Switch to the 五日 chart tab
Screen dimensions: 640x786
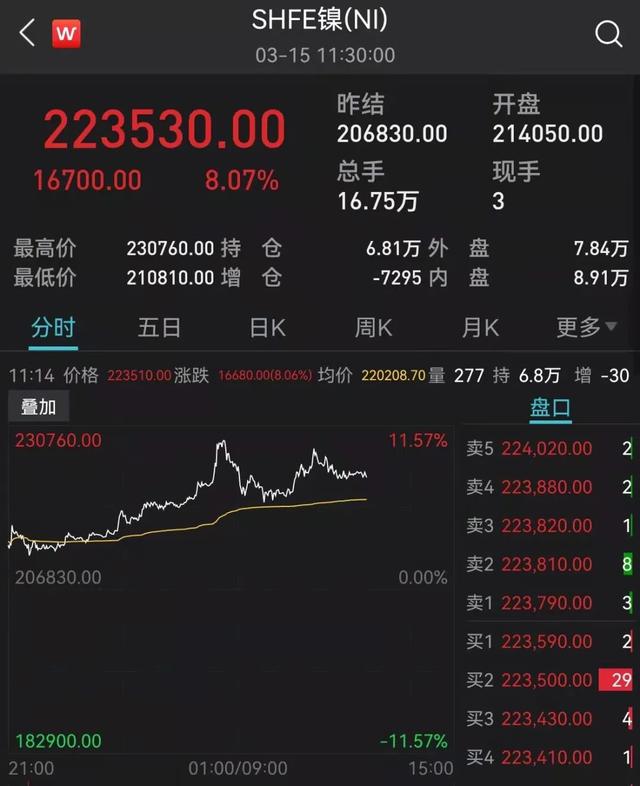pos(160,327)
